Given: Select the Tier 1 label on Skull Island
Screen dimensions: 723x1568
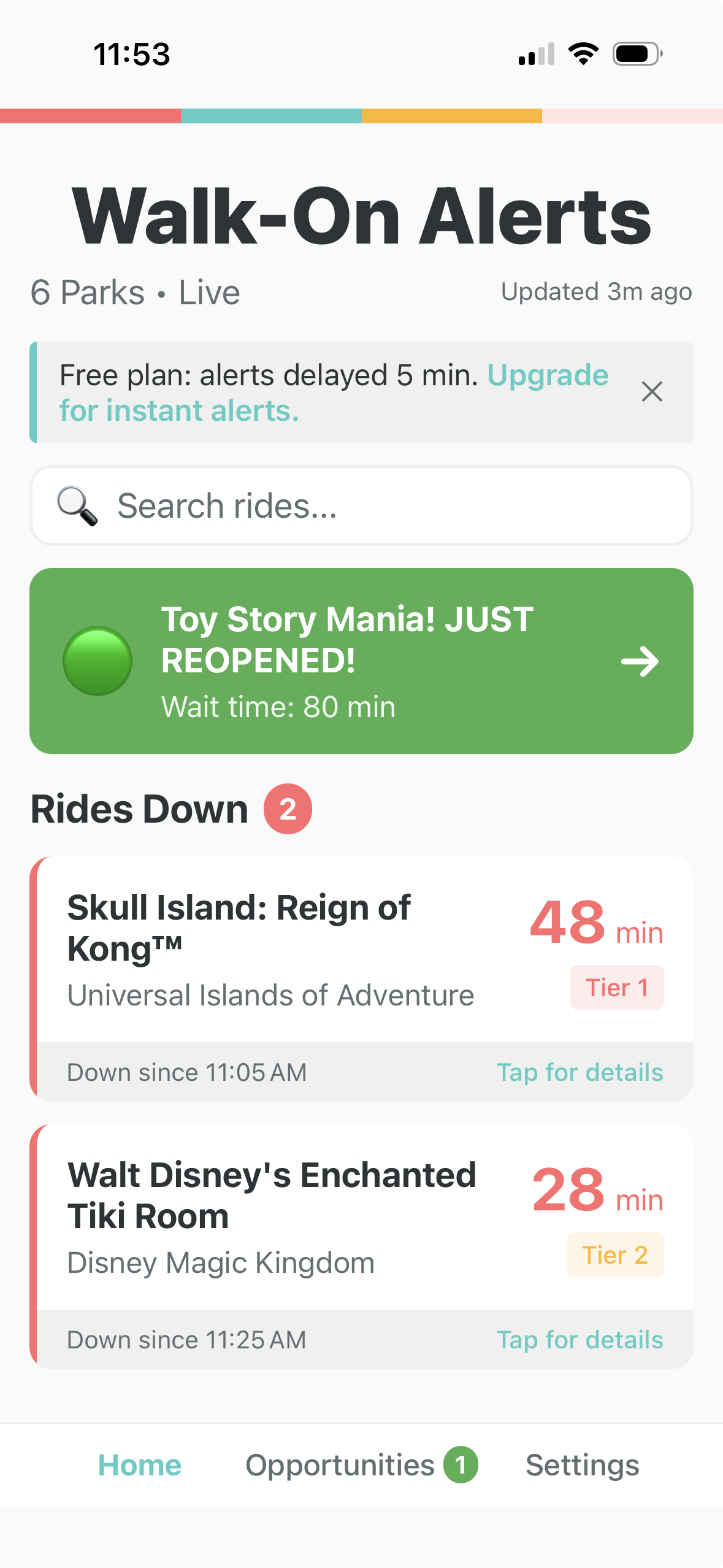Looking at the screenshot, I should [616, 986].
